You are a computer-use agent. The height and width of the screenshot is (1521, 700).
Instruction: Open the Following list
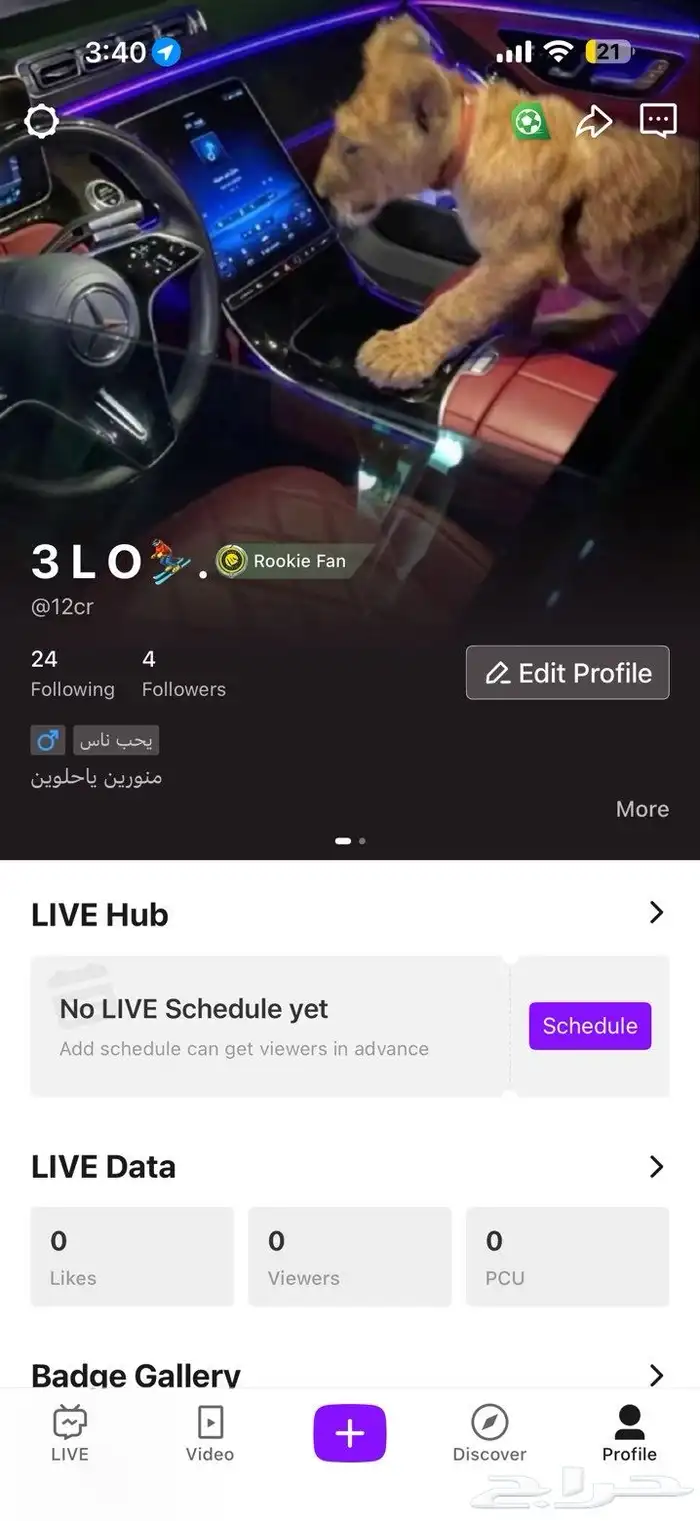click(72, 673)
